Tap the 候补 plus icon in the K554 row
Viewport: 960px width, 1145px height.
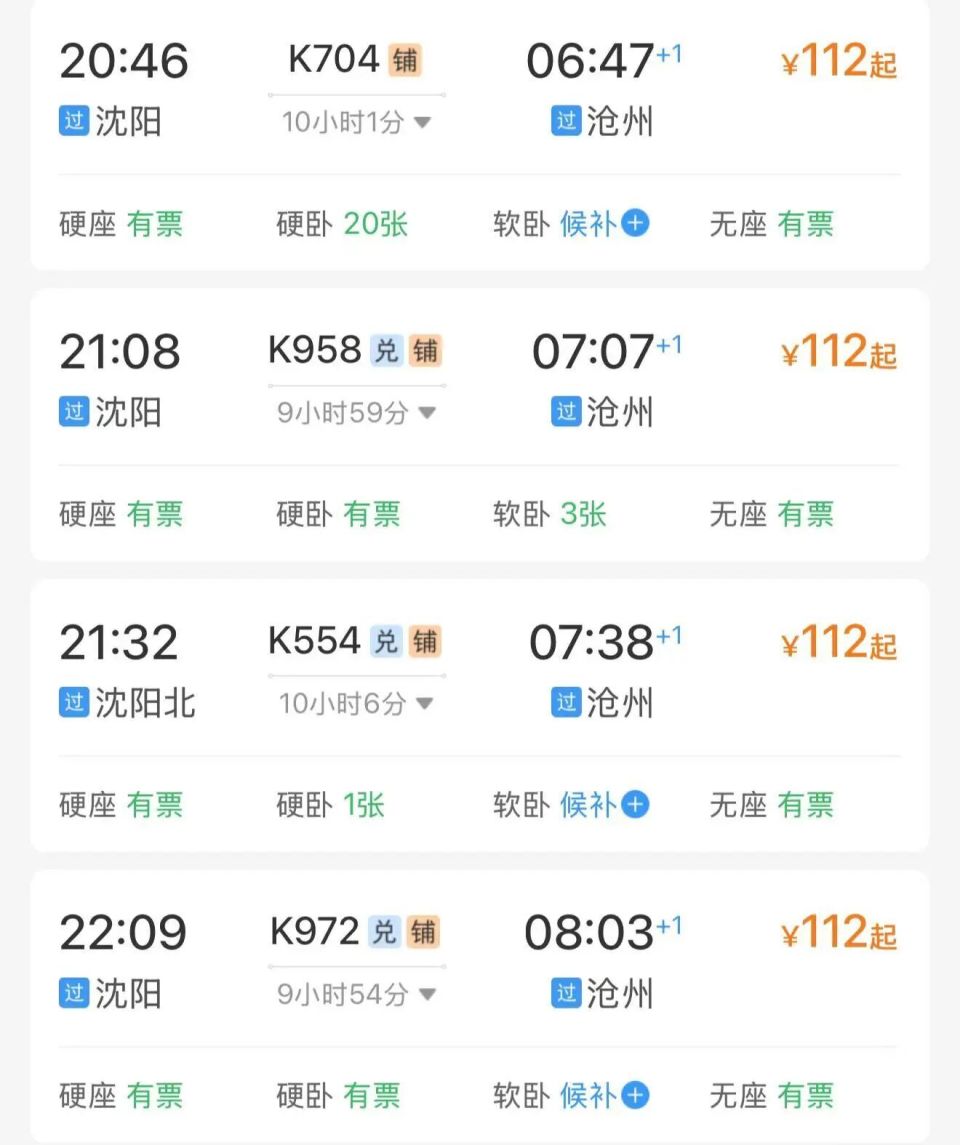coord(634,805)
